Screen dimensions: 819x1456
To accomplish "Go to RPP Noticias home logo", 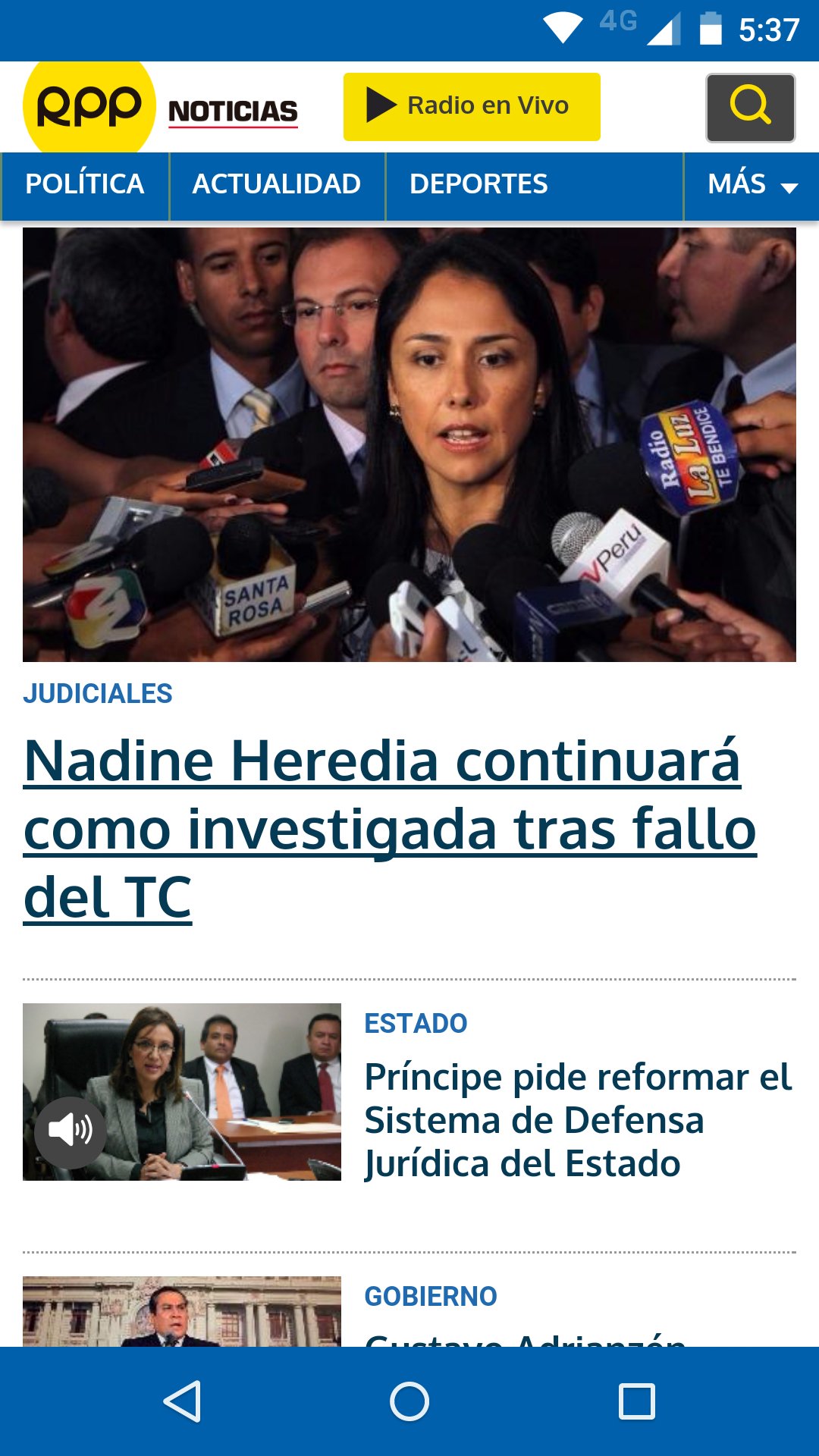I will (x=161, y=106).
